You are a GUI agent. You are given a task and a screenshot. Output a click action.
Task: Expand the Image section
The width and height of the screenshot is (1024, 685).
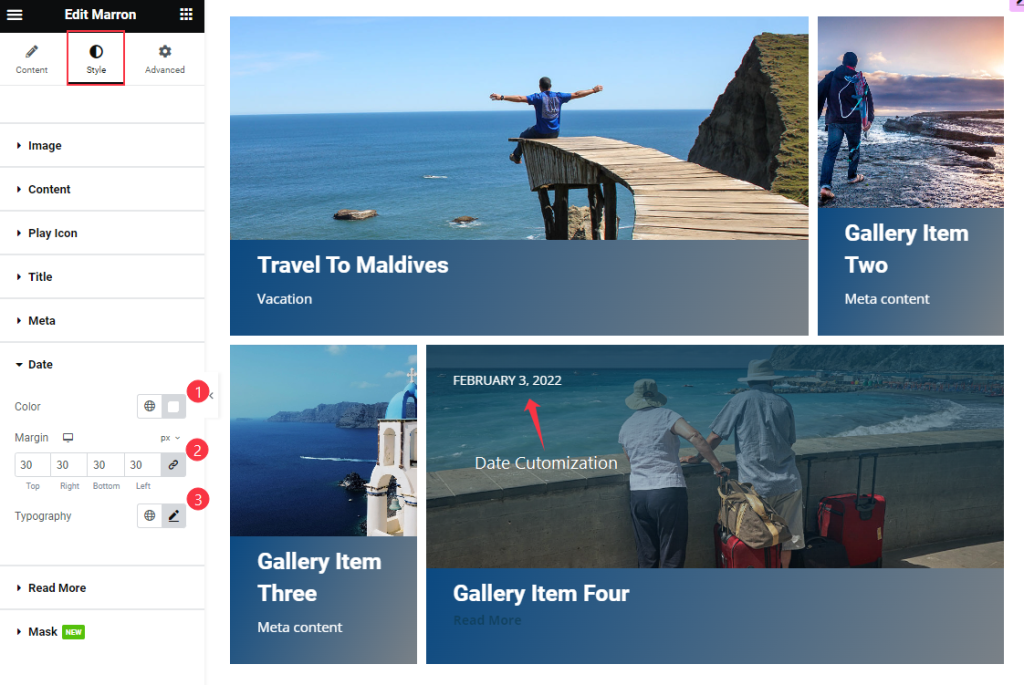click(44, 146)
